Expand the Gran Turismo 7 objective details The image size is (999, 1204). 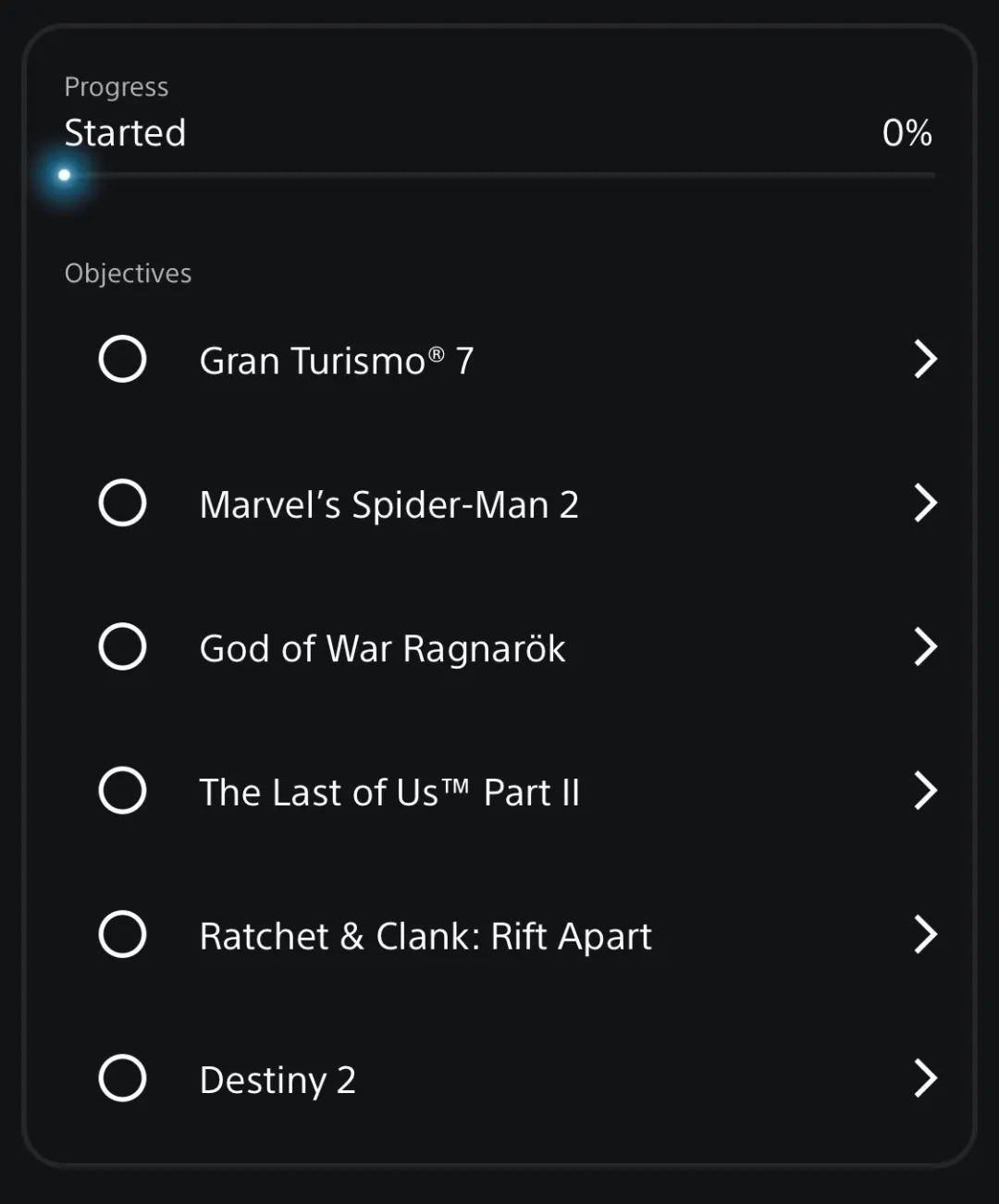click(926, 361)
